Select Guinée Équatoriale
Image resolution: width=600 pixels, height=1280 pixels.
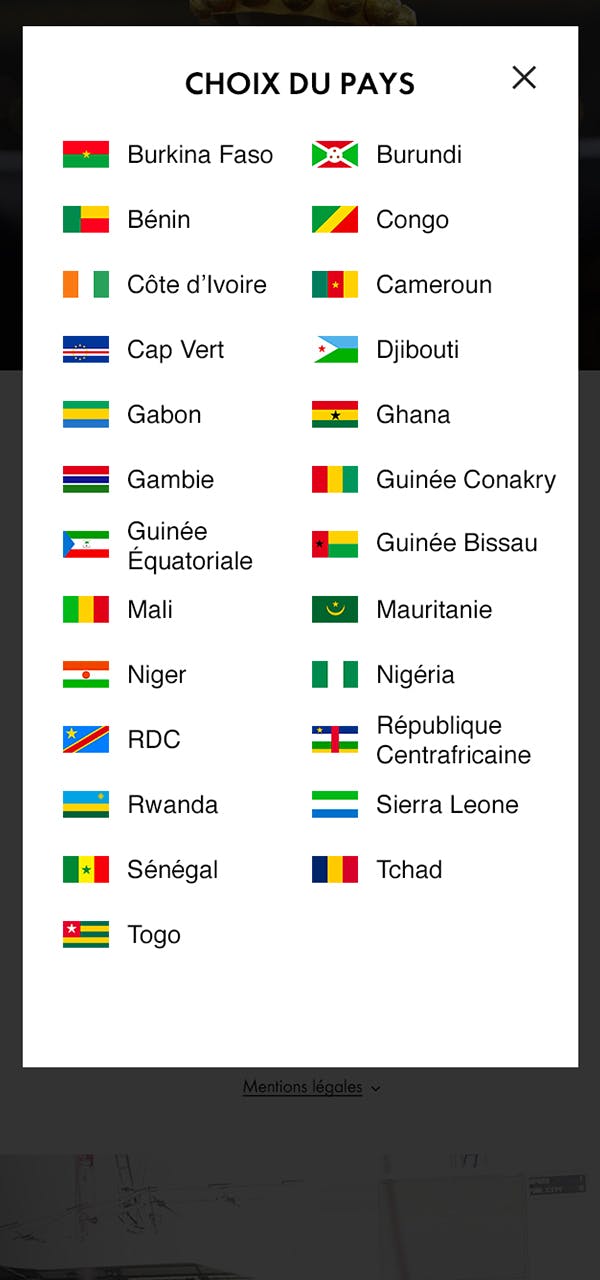coord(189,545)
